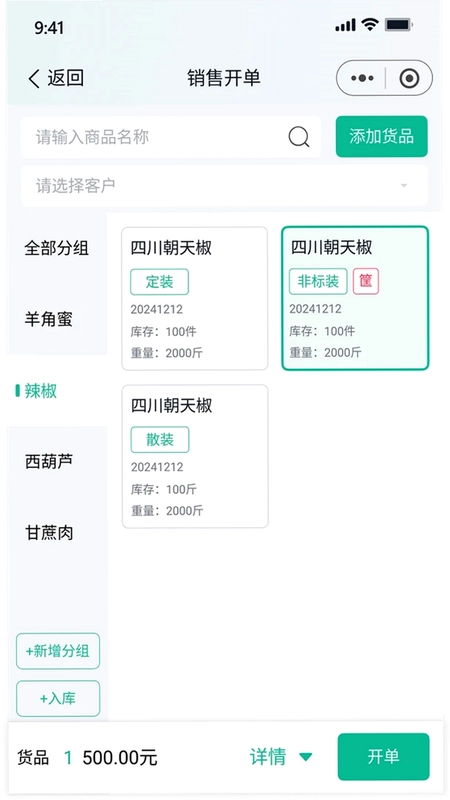Expand the 详情 order details

click(x=281, y=757)
